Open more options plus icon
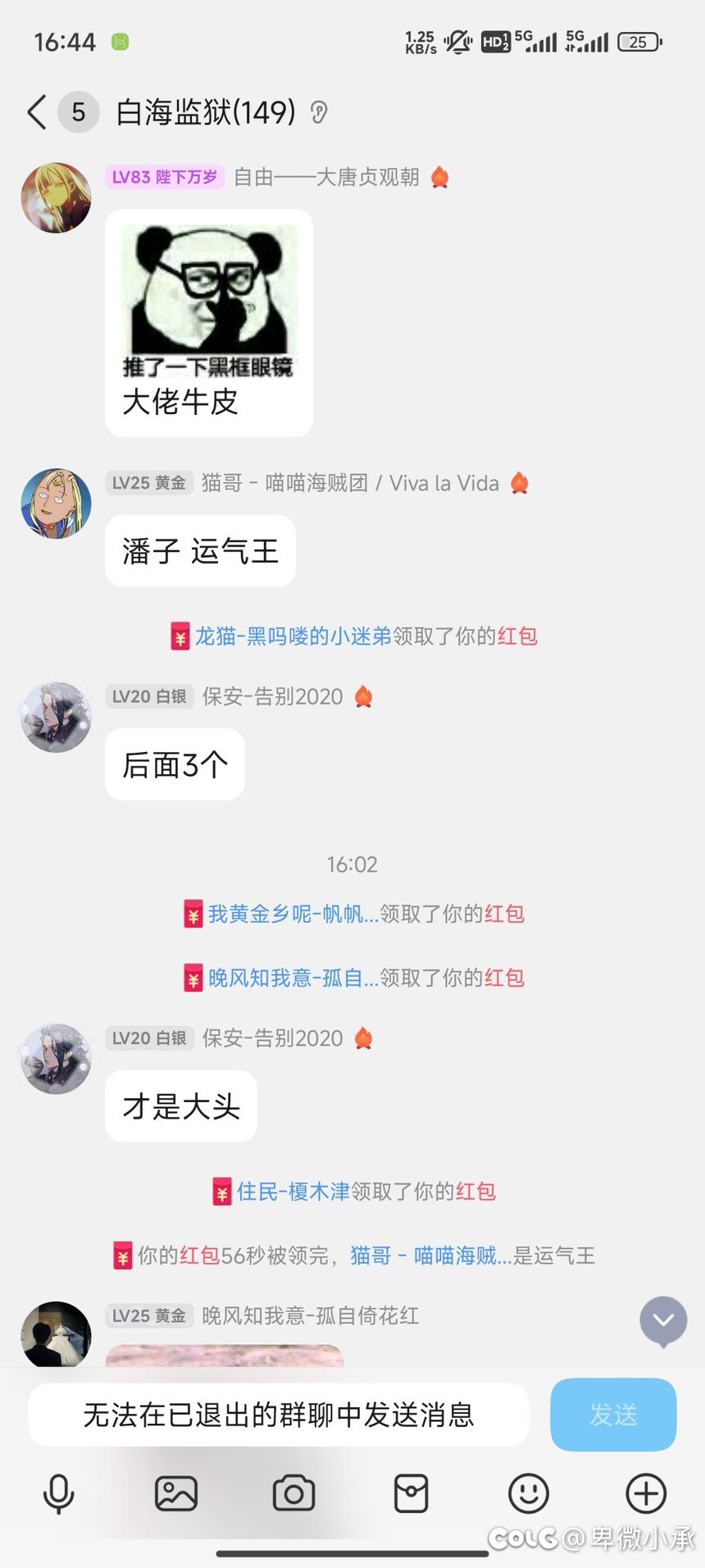Viewport: 705px width, 1568px height. tap(646, 1493)
